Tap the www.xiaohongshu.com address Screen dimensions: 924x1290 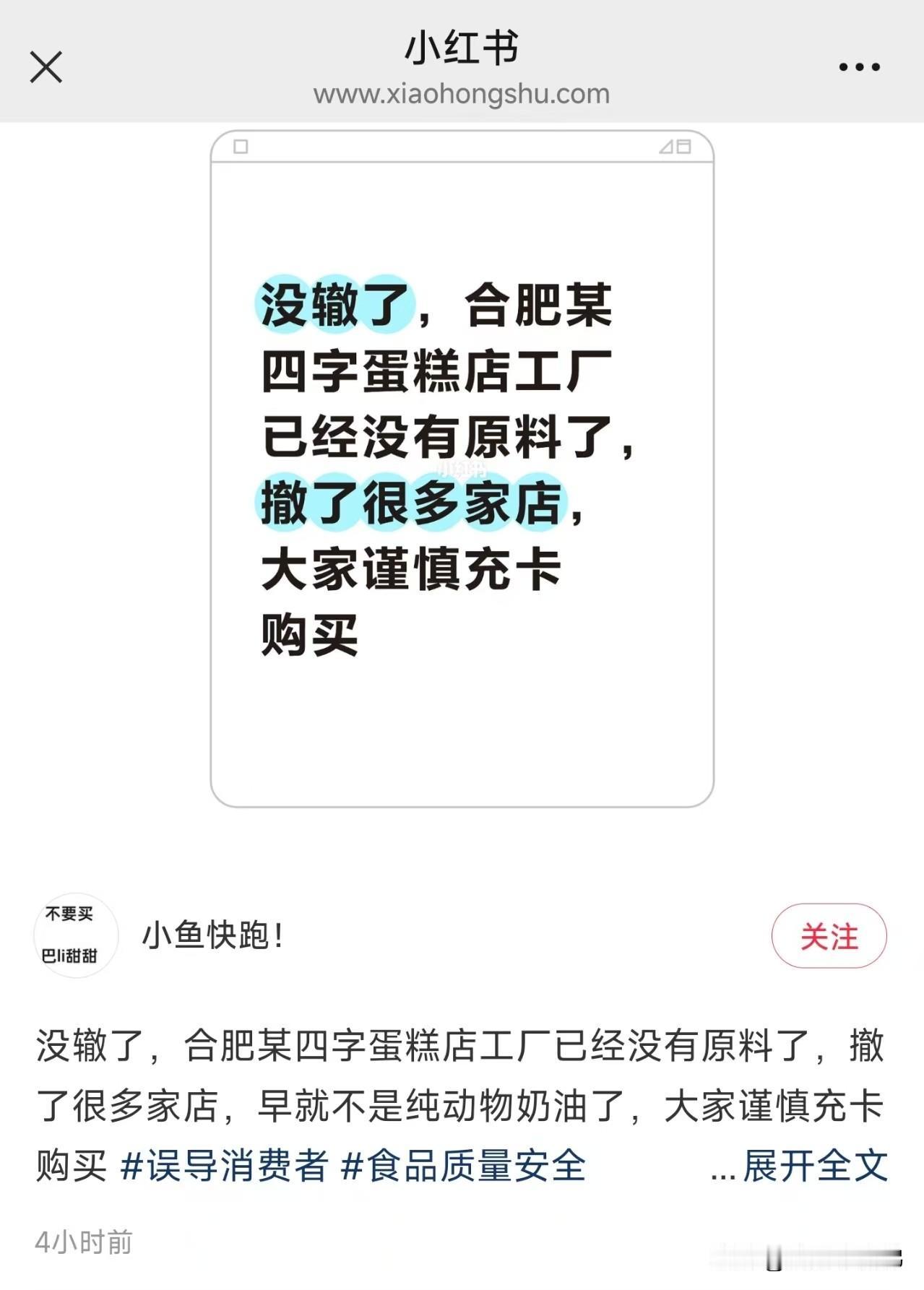pyautogui.click(x=462, y=94)
